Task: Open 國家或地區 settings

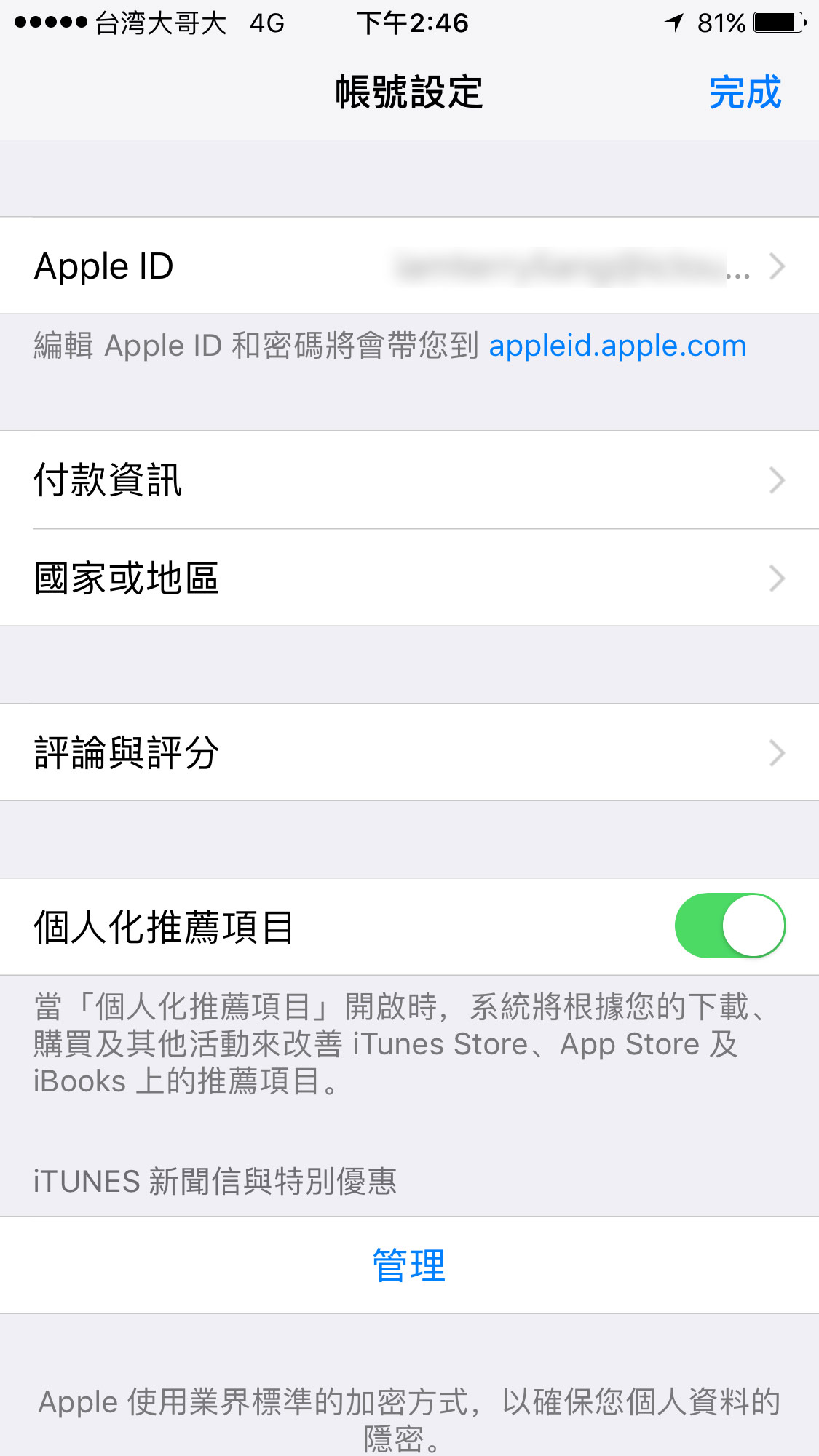Action: click(409, 578)
